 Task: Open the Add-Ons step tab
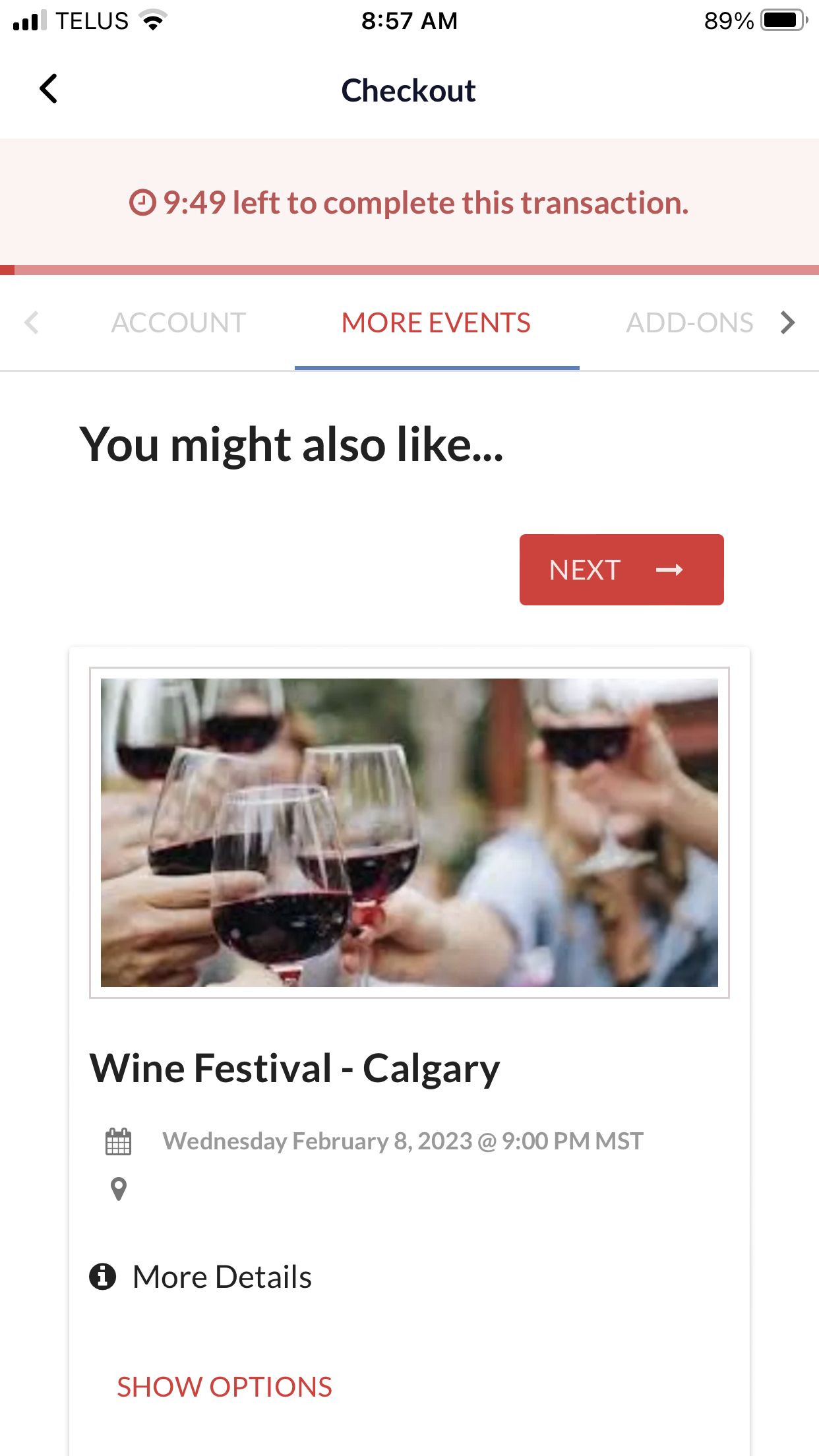[690, 323]
